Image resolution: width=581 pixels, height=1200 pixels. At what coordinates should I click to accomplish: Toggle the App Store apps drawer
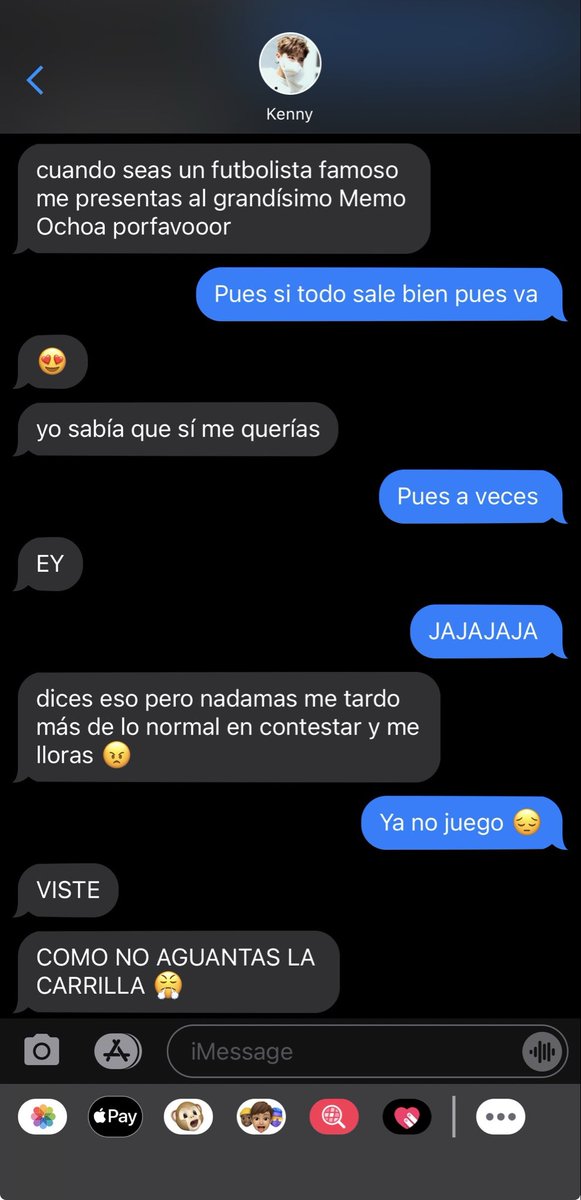coord(118,1051)
